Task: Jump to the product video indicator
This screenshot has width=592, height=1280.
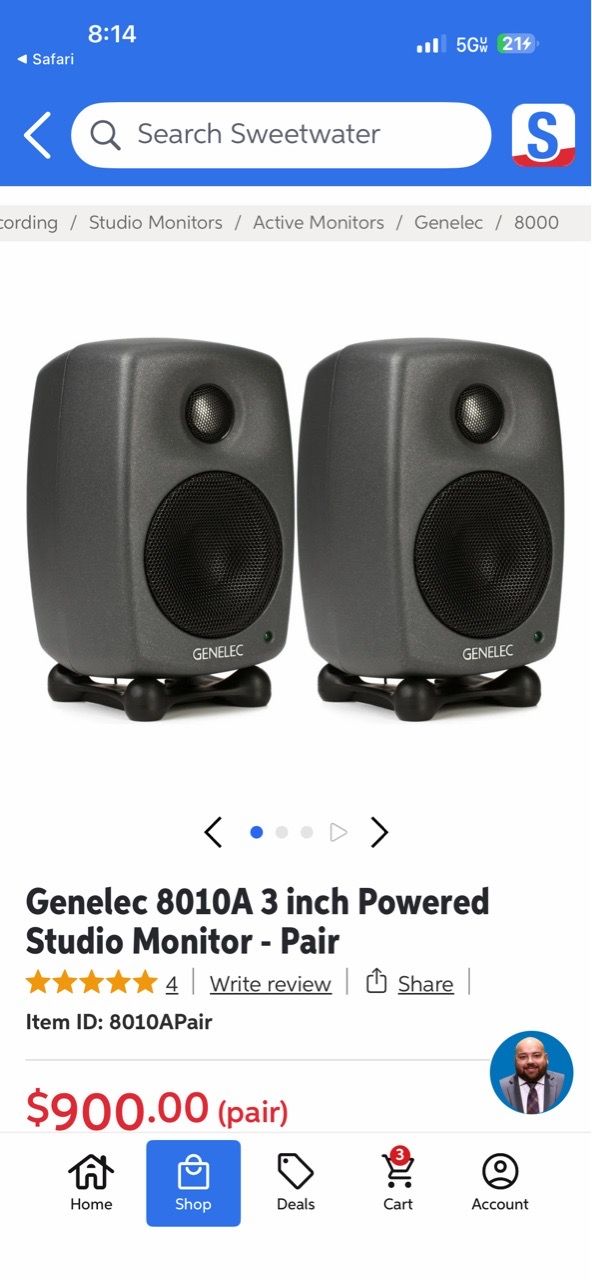Action: (338, 832)
